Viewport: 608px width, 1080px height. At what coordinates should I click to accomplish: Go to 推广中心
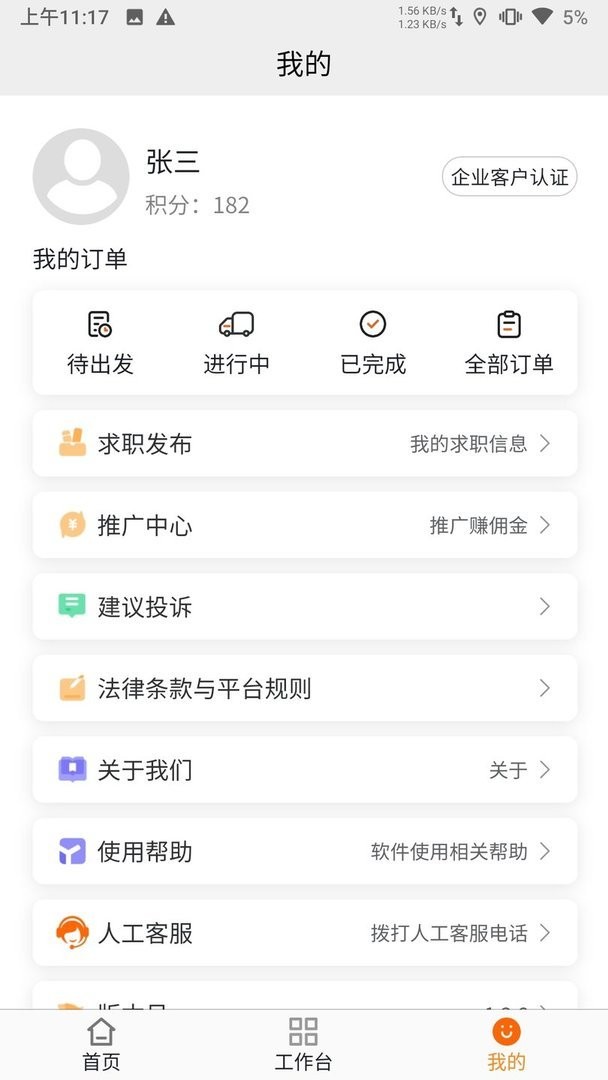coord(304,525)
